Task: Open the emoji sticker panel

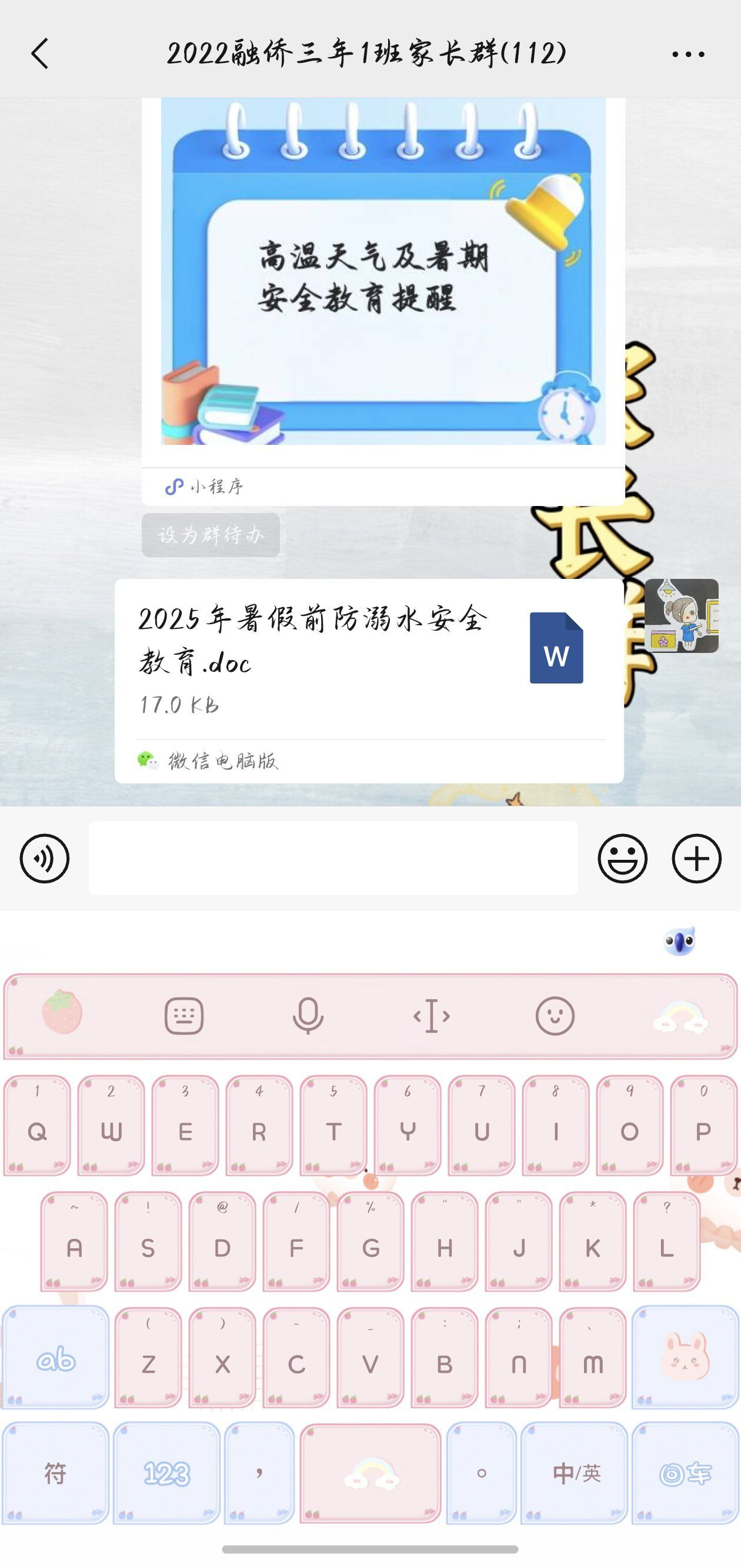Action: [x=622, y=858]
